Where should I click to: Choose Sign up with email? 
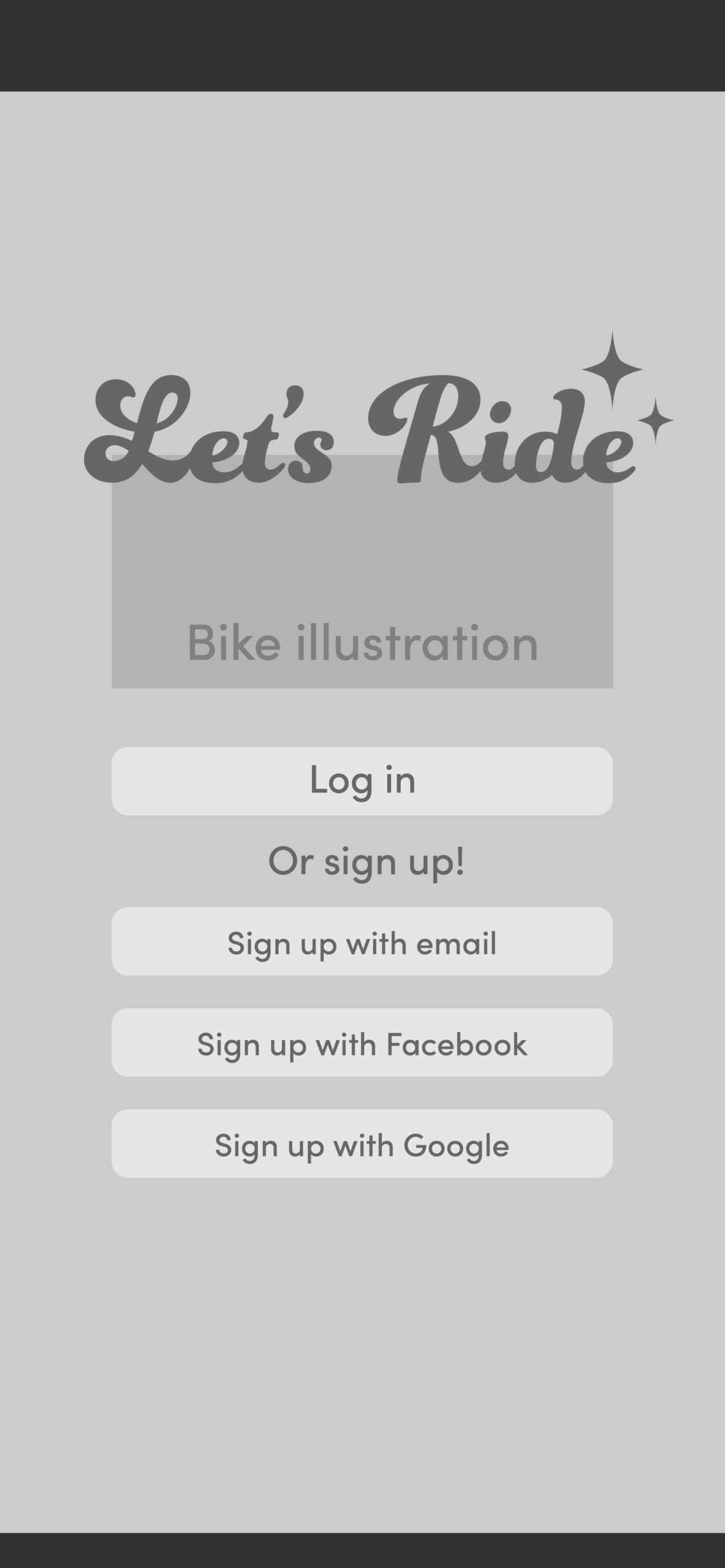tap(362, 941)
